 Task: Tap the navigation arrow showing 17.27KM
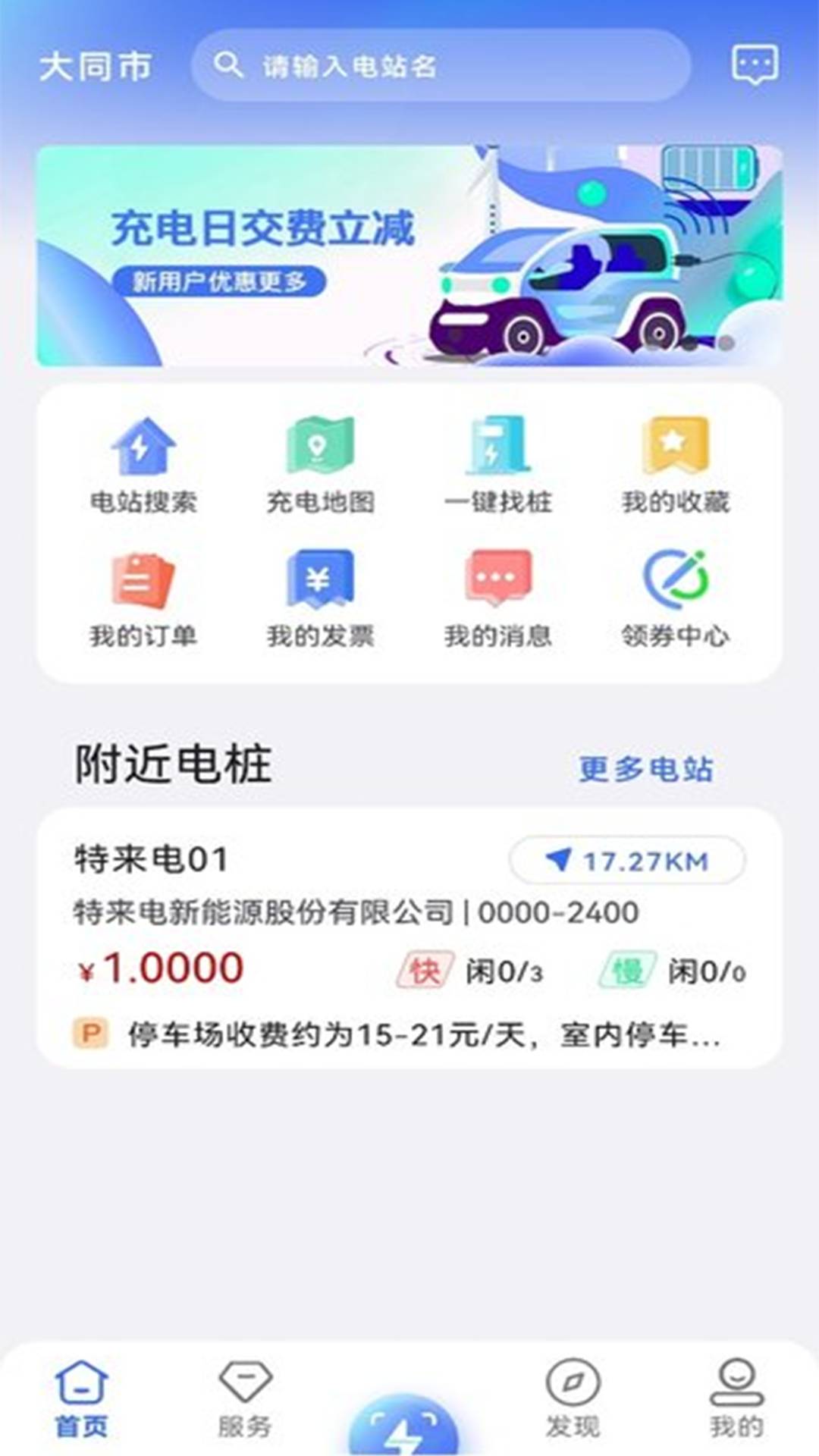pos(559,860)
